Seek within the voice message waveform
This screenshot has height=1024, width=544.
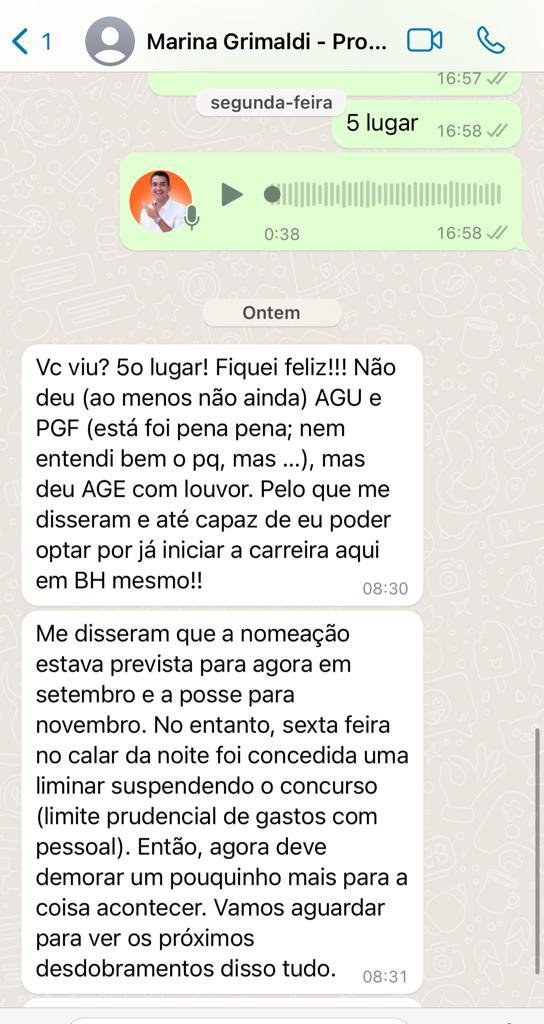point(383,195)
